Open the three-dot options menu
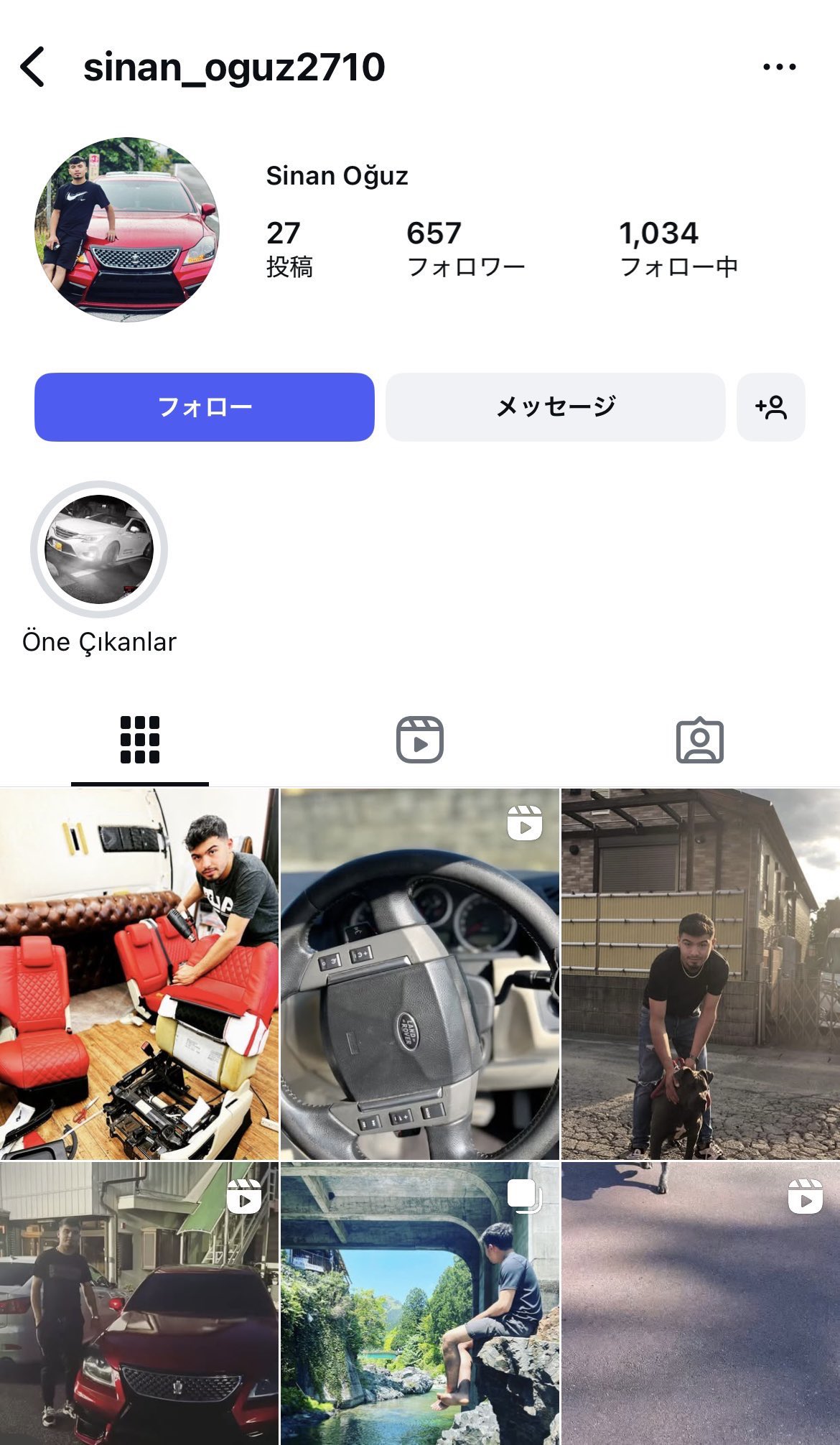This screenshot has height=1445, width=840. (x=779, y=68)
